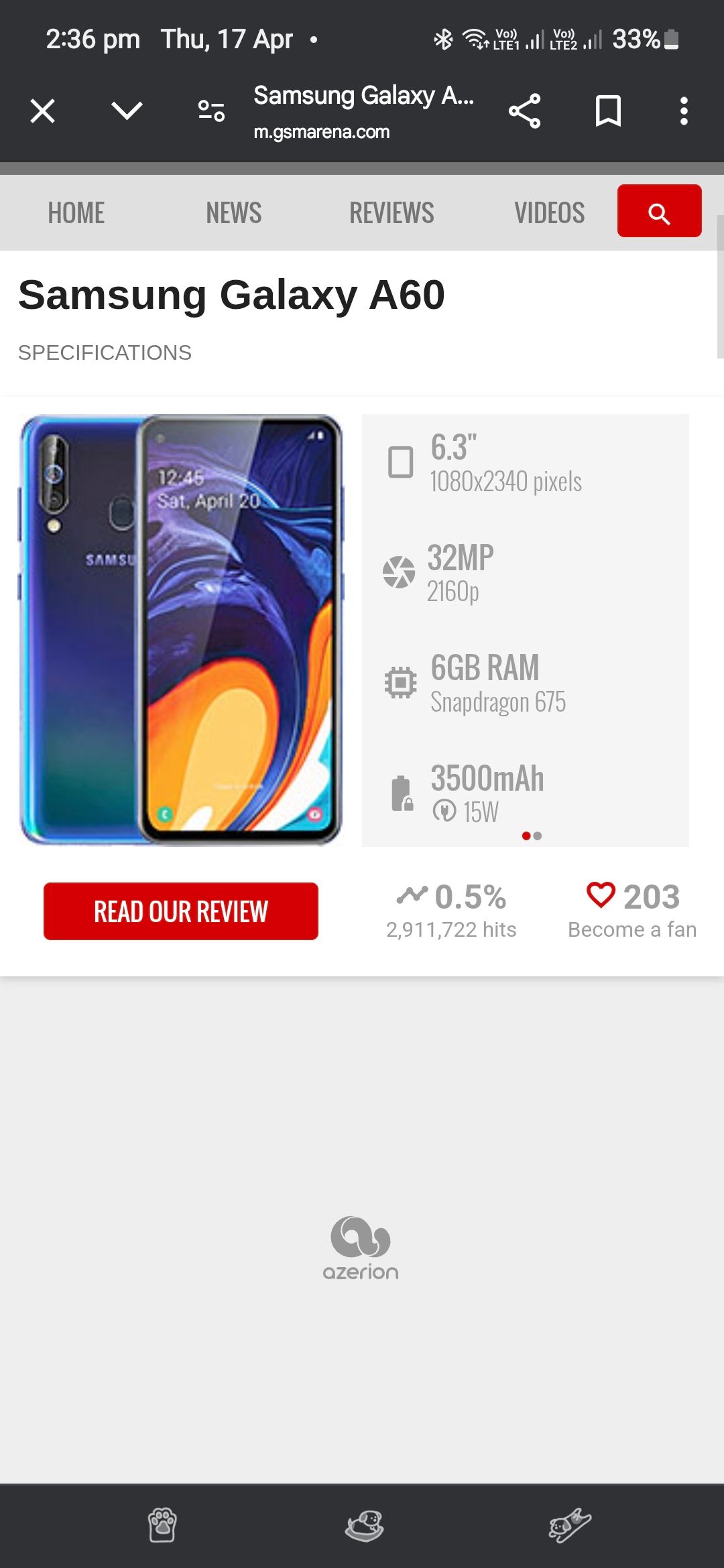Open the three-dot overflow menu

pos(684,111)
